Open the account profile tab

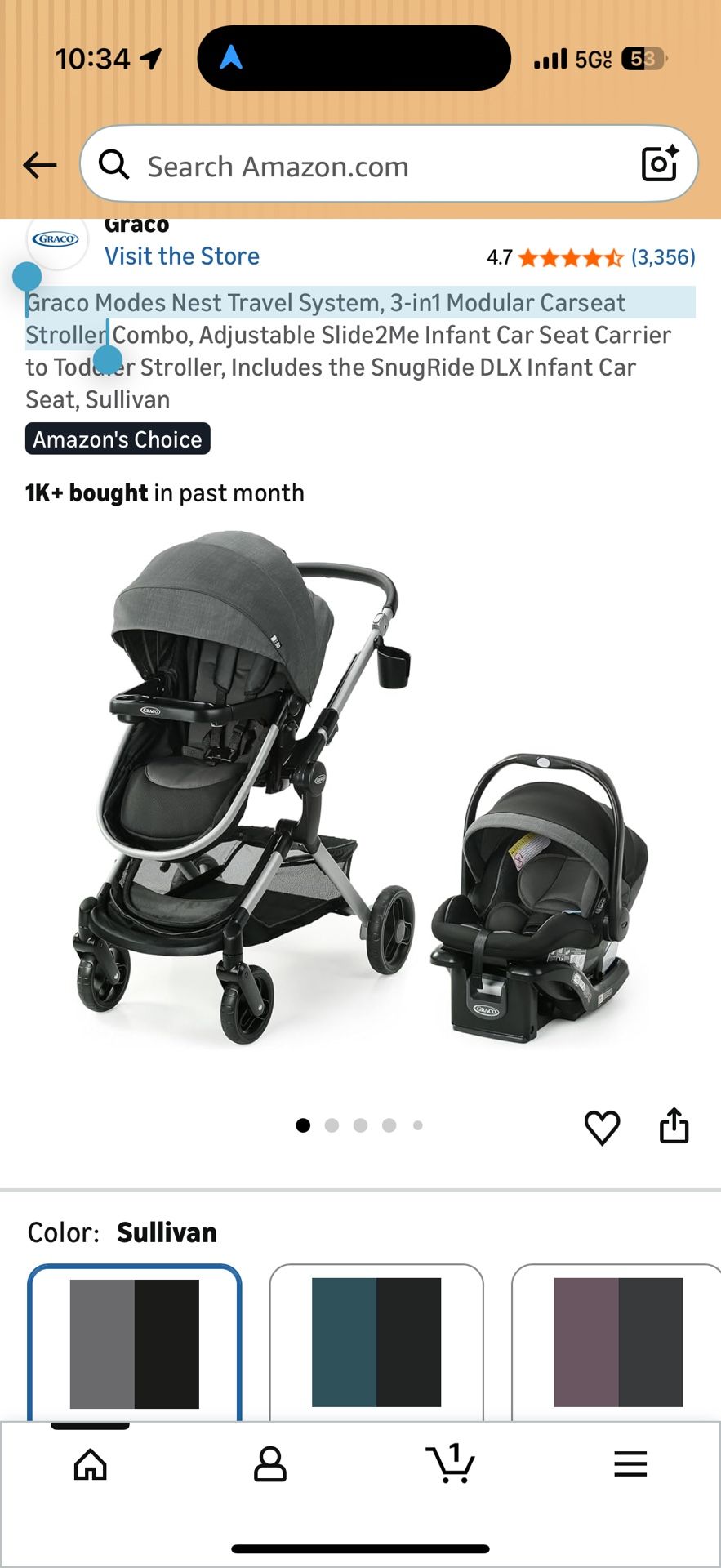pos(270,1464)
